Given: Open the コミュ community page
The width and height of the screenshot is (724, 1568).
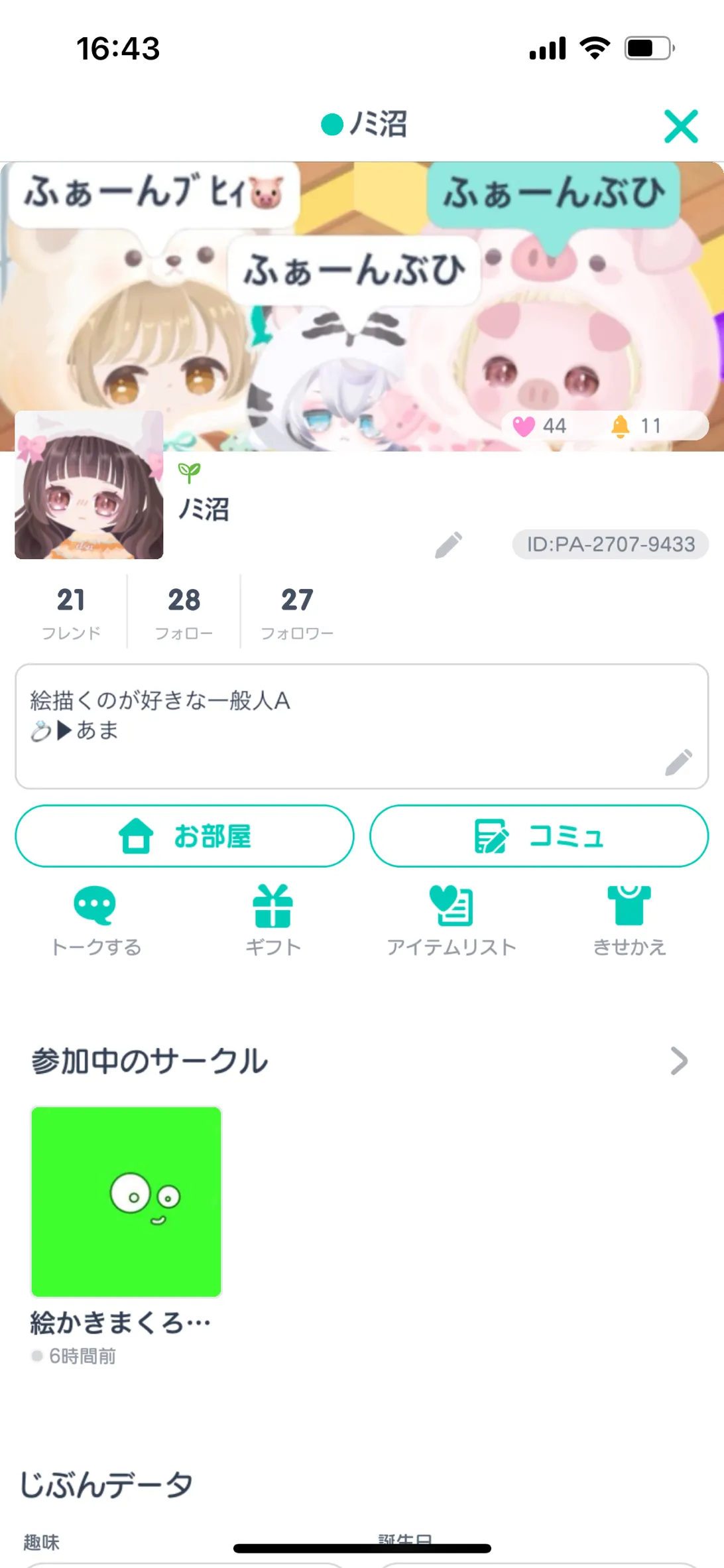Looking at the screenshot, I should coord(539,836).
